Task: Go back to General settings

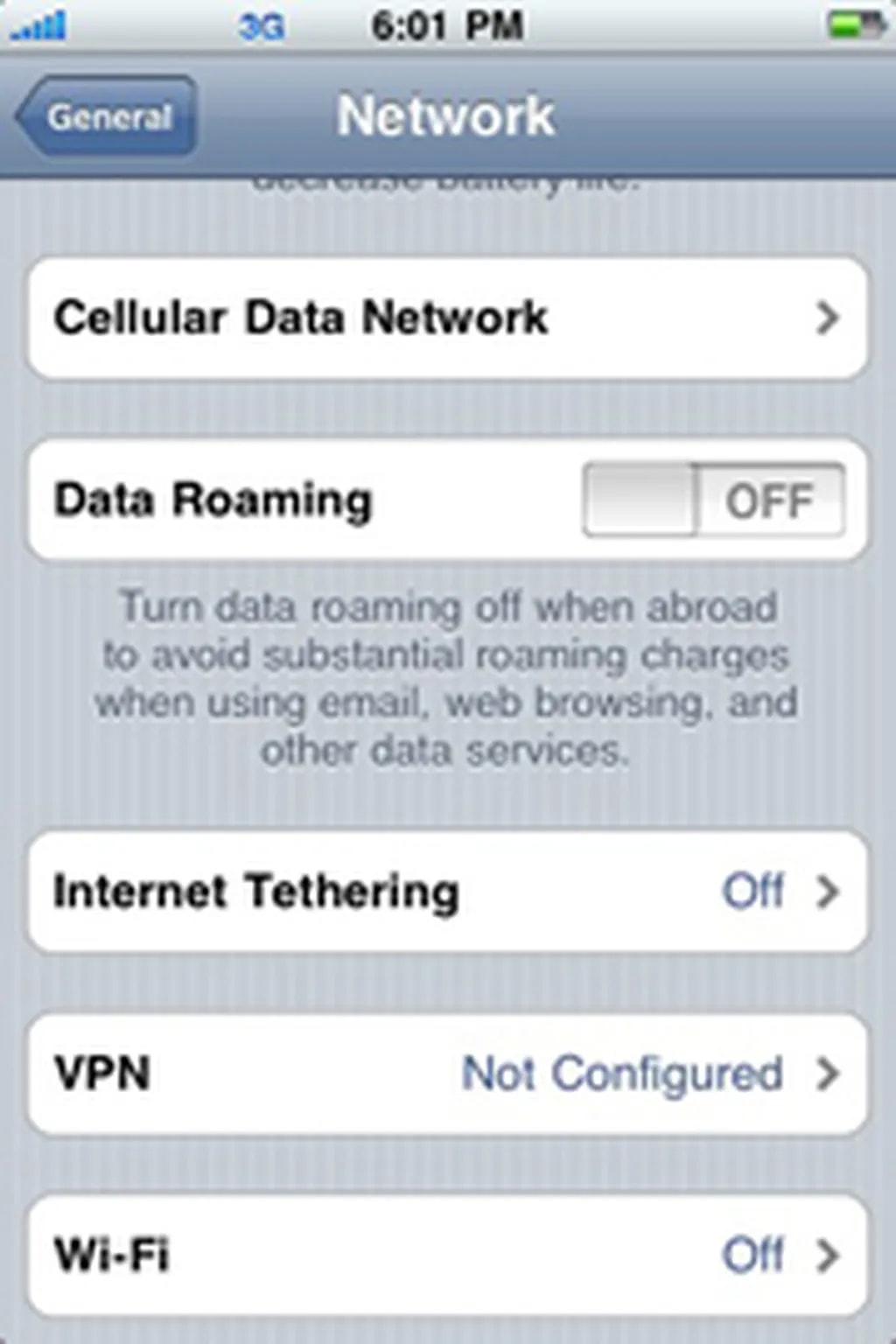Action: coord(107,116)
